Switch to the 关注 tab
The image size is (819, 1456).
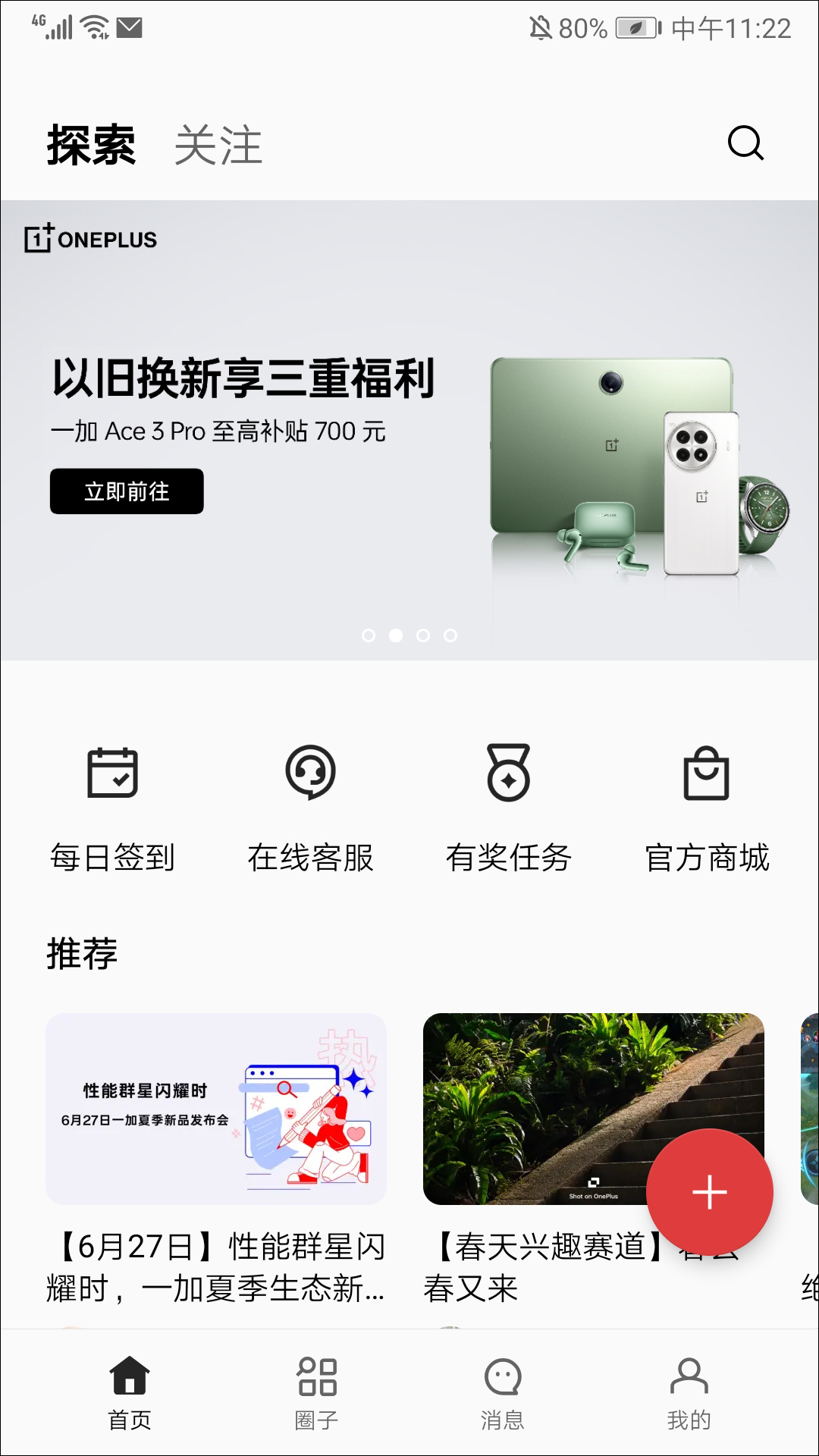[x=218, y=146]
